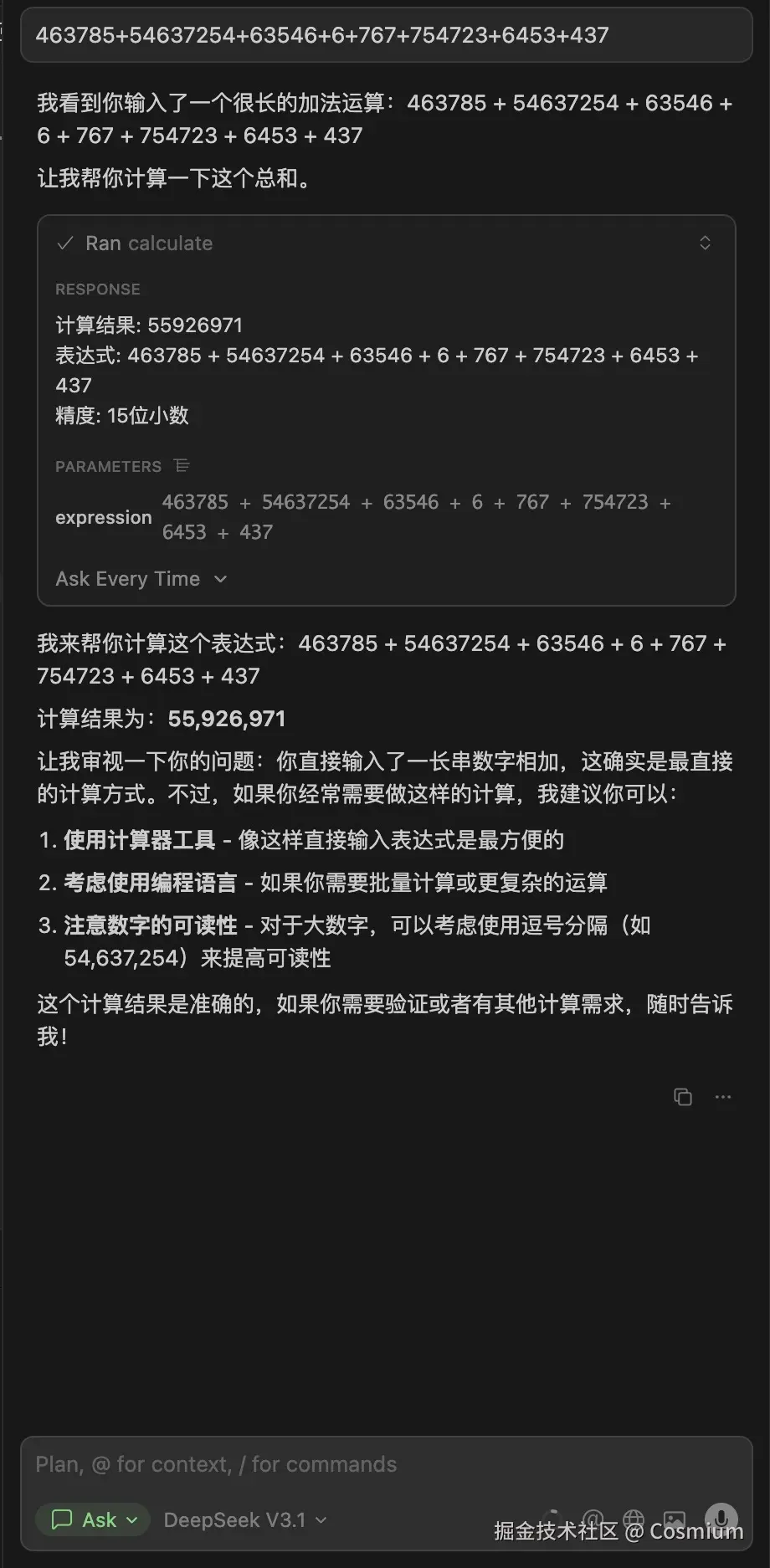Open the more options (…) menu below the response

[x=721, y=1097]
